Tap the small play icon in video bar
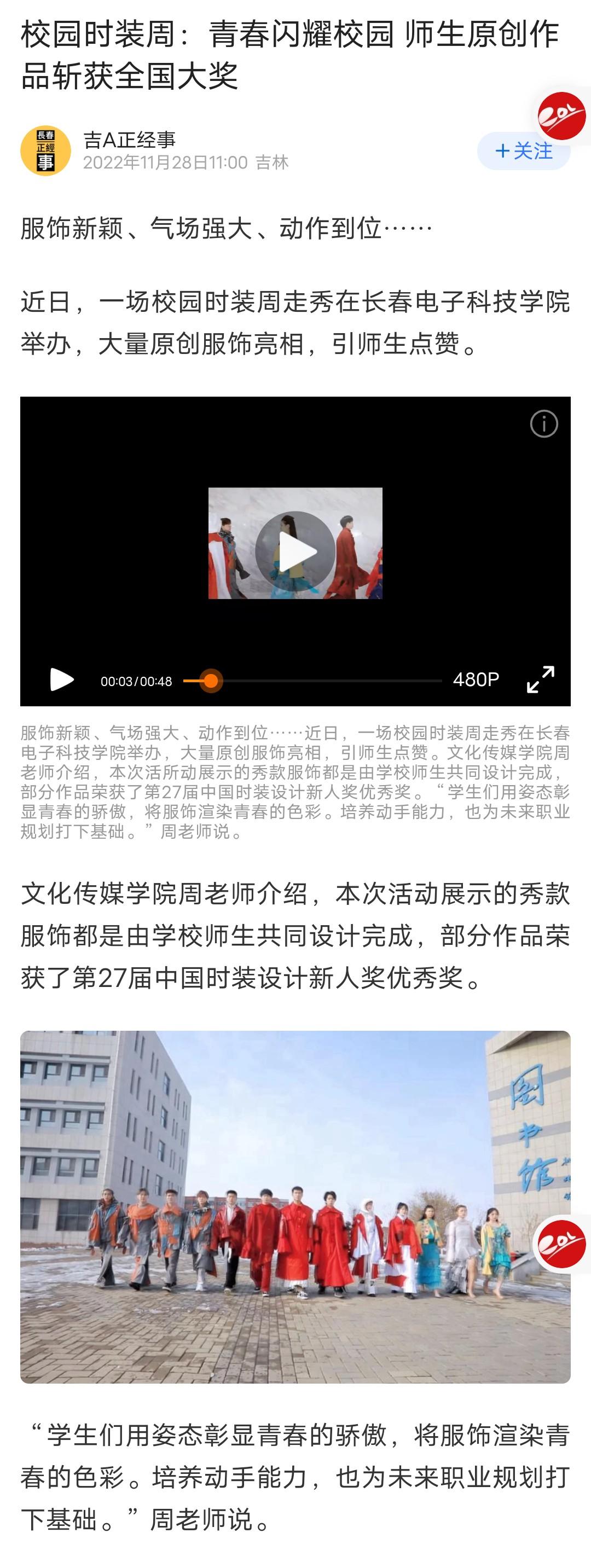The height and width of the screenshot is (1568, 591). pyautogui.click(x=61, y=680)
